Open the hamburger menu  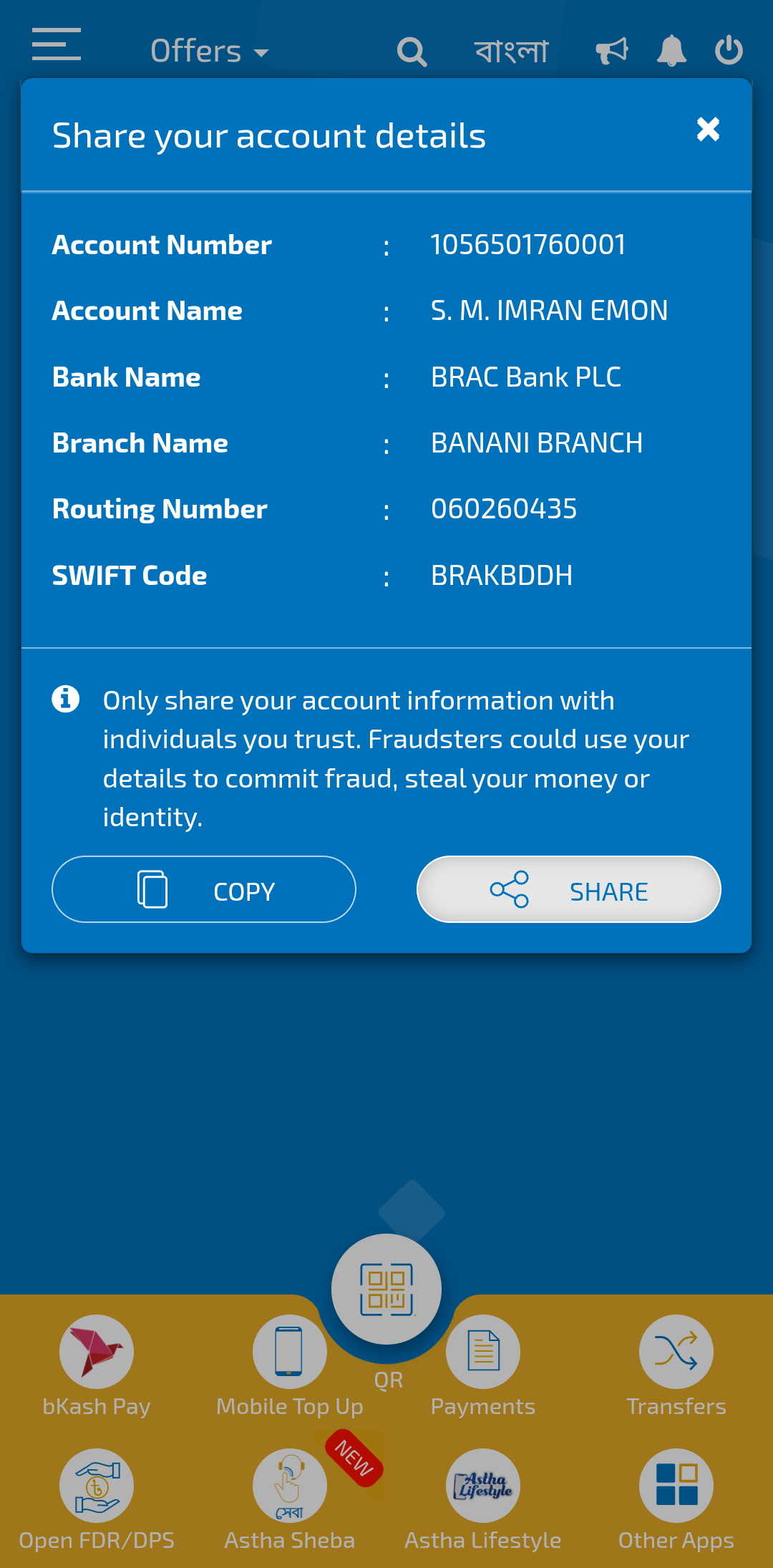57,44
